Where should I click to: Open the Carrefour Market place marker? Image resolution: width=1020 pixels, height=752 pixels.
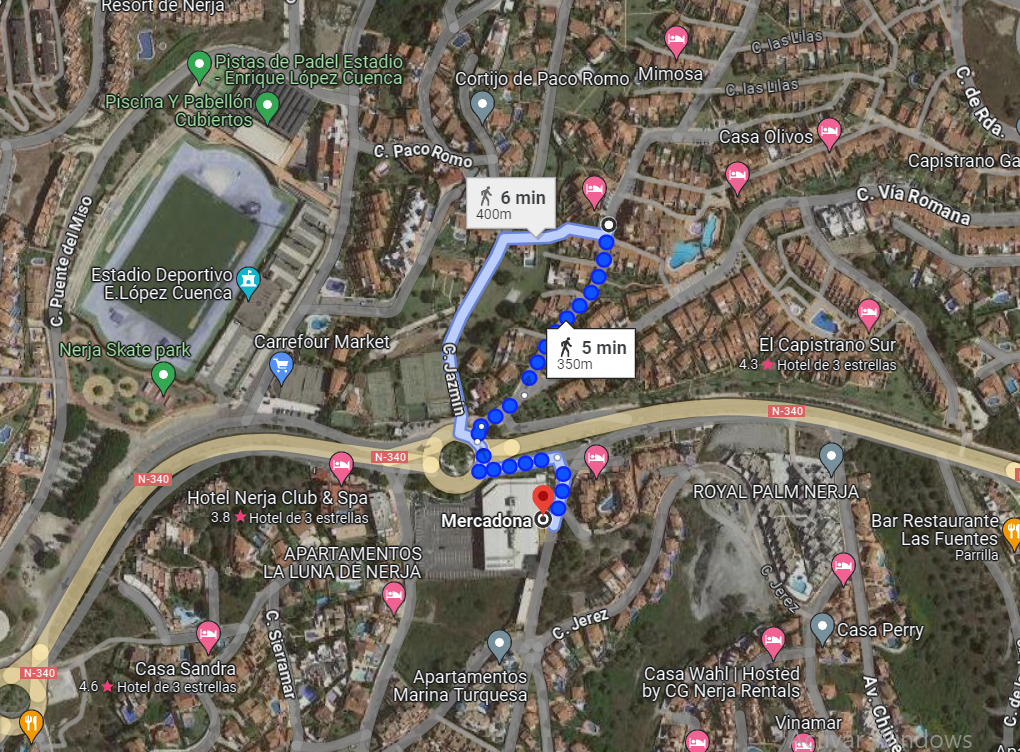tap(282, 367)
